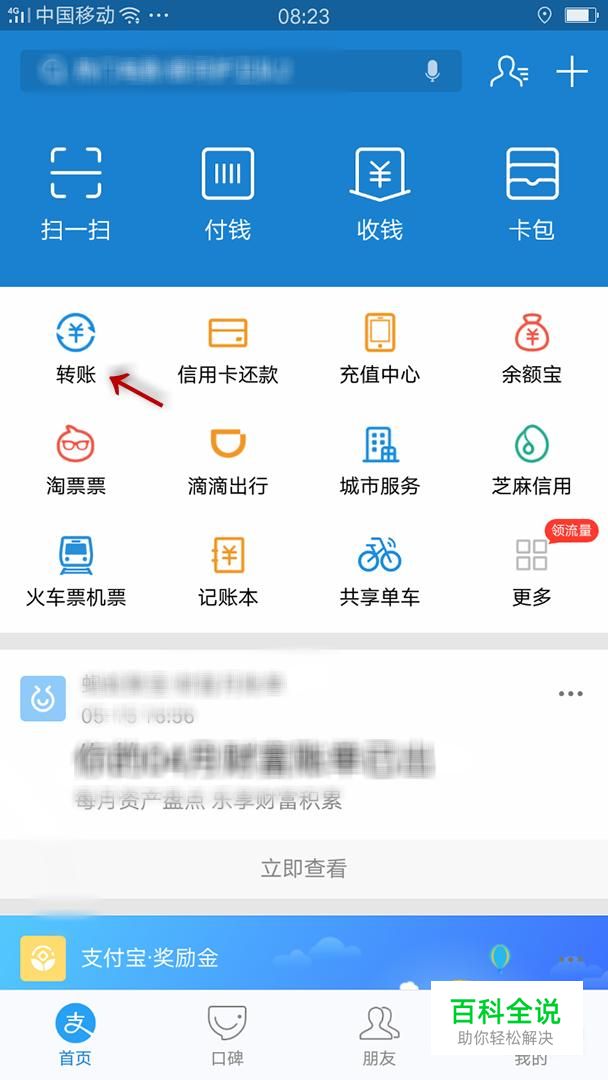
Task: Open 余额宝
Action: coord(532,349)
